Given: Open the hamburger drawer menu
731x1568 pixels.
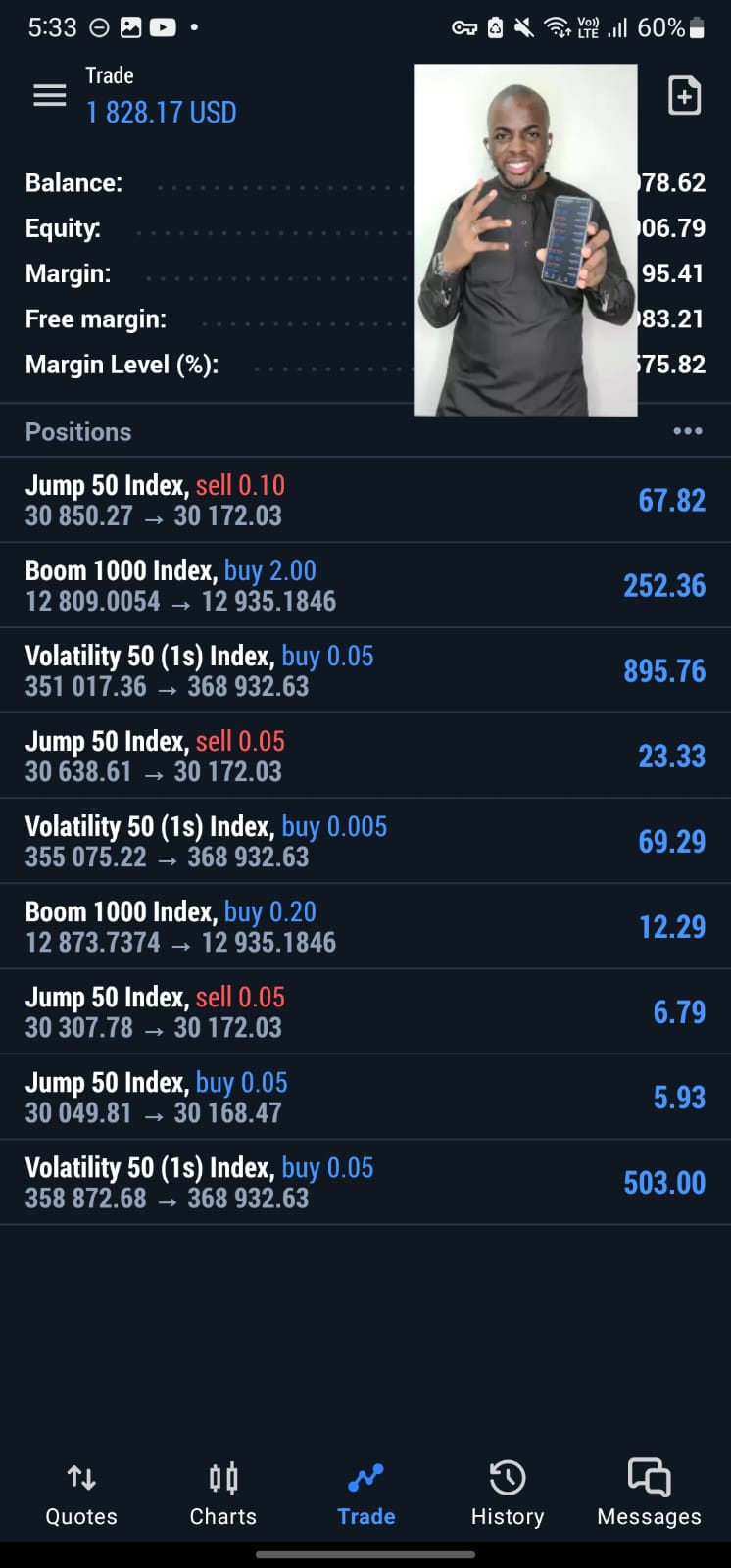Looking at the screenshot, I should click(49, 95).
